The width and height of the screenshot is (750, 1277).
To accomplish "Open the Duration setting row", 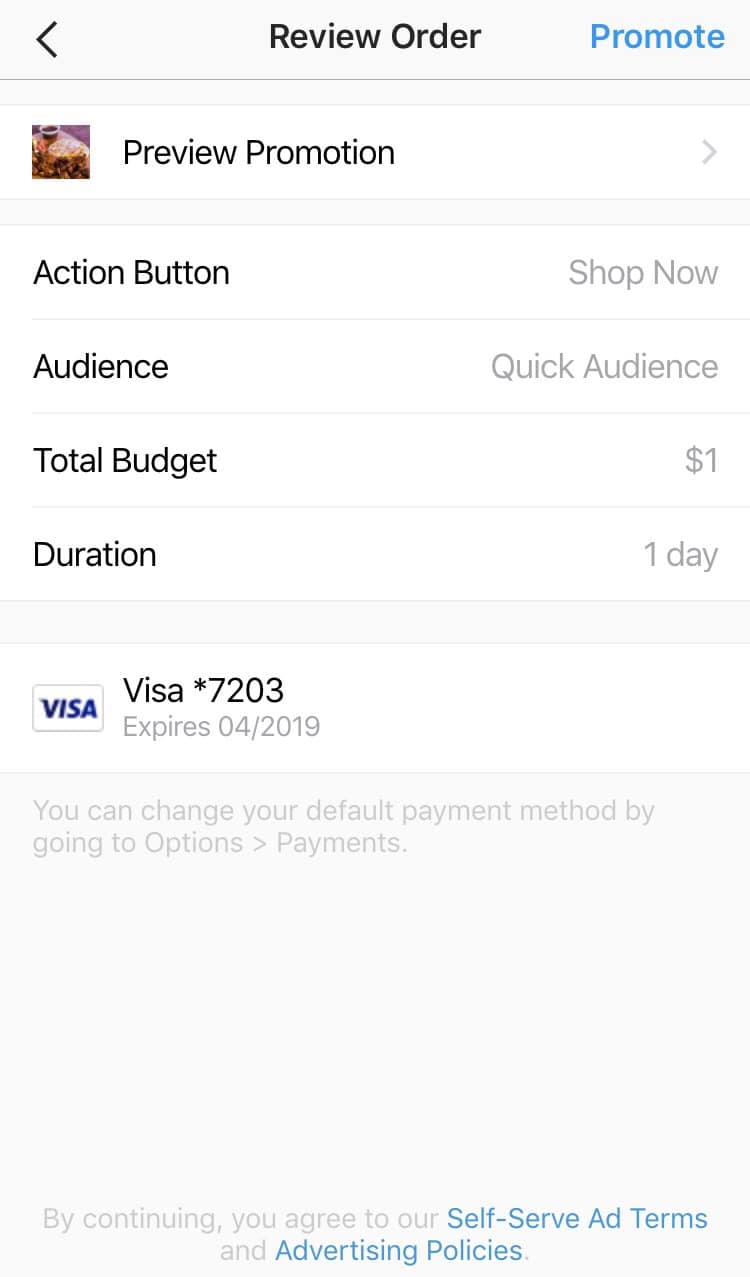I will point(375,554).
